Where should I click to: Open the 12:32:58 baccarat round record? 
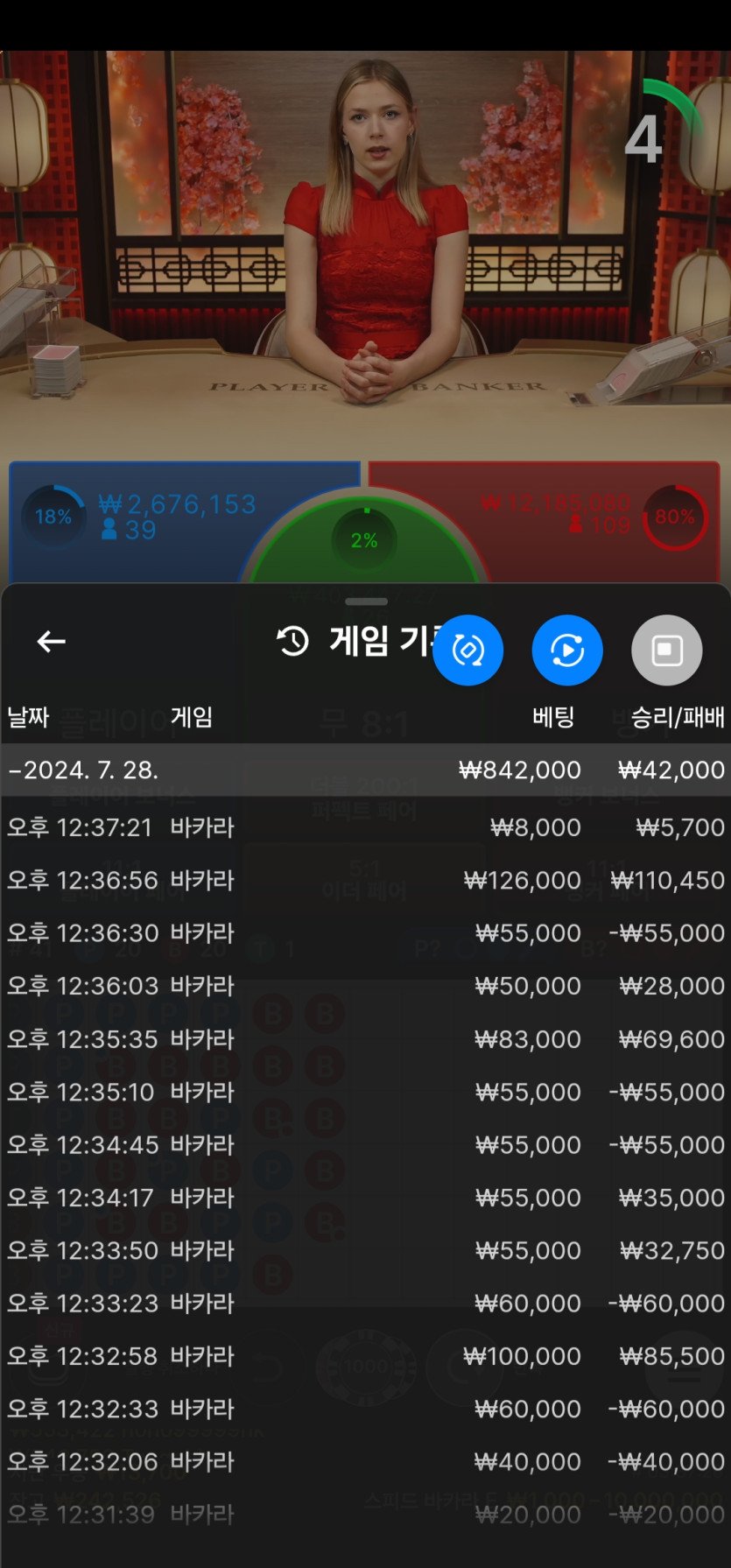(x=365, y=1356)
